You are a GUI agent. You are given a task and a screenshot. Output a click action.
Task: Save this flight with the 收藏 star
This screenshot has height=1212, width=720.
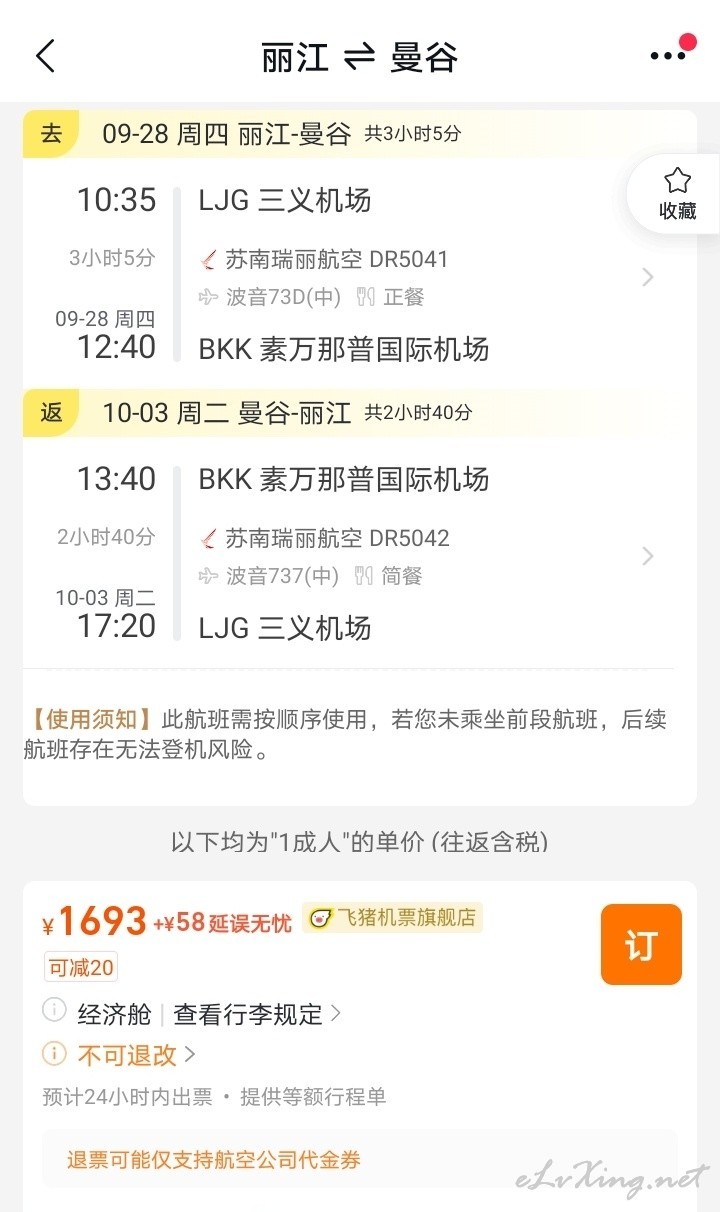(677, 194)
